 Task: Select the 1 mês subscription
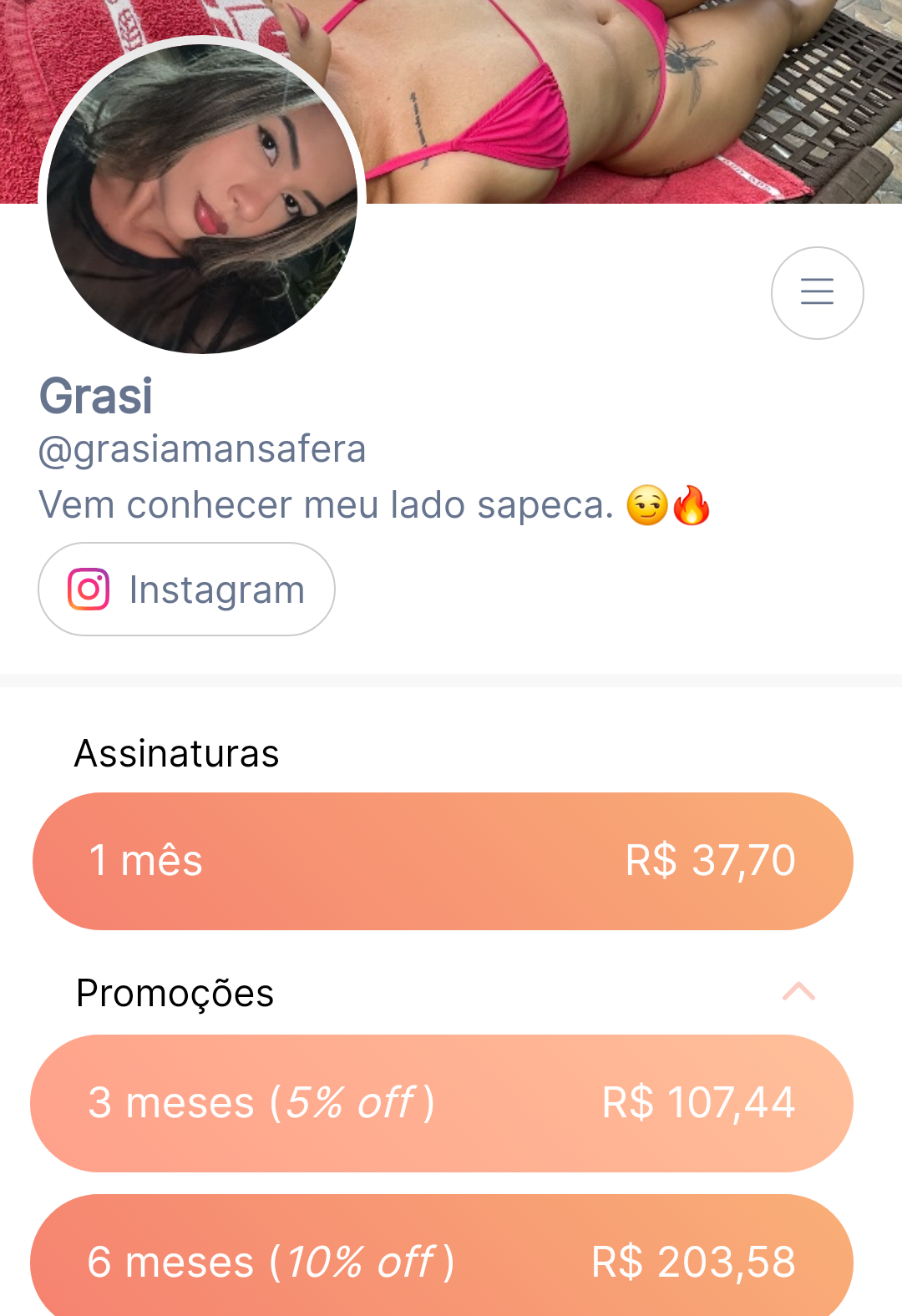point(443,861)
